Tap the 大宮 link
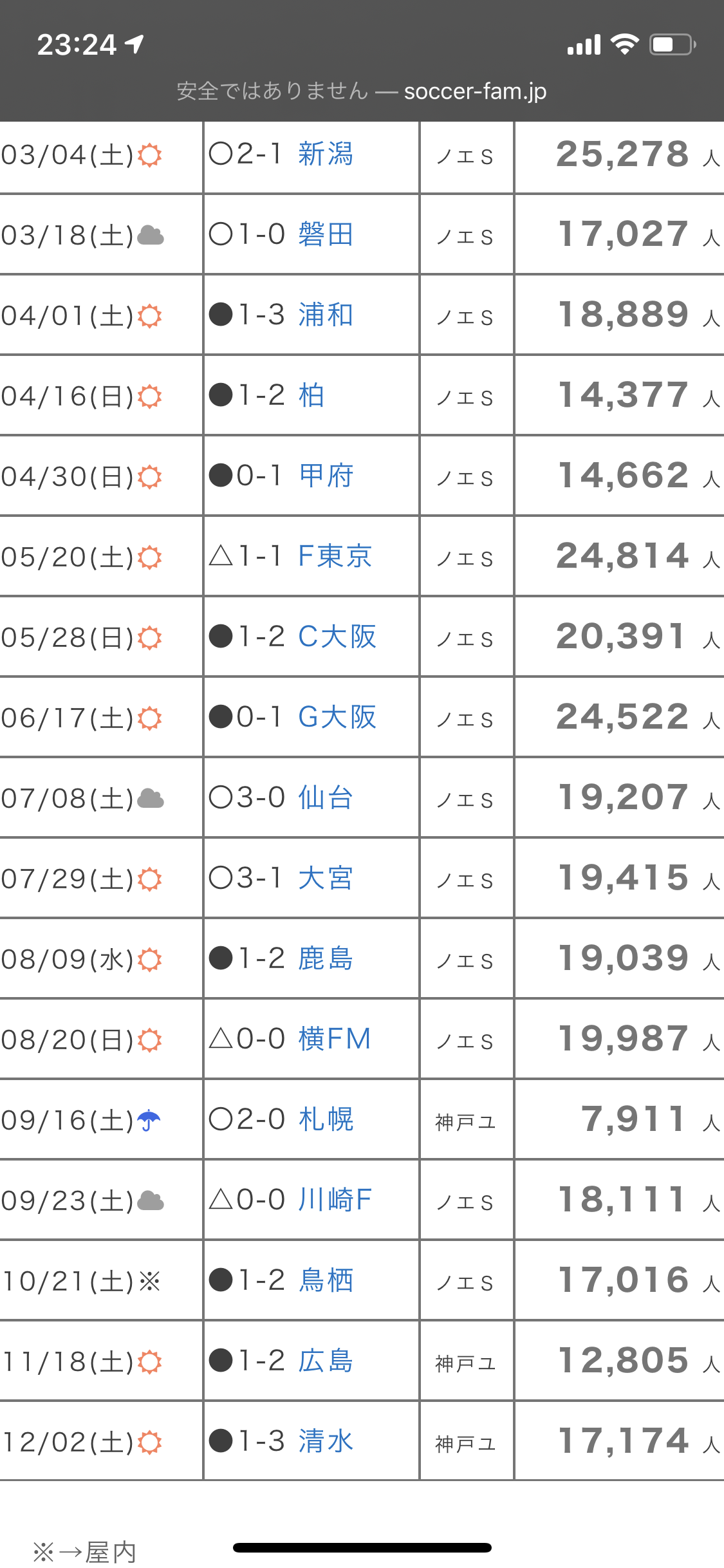724x1568 pixels. 326,879
